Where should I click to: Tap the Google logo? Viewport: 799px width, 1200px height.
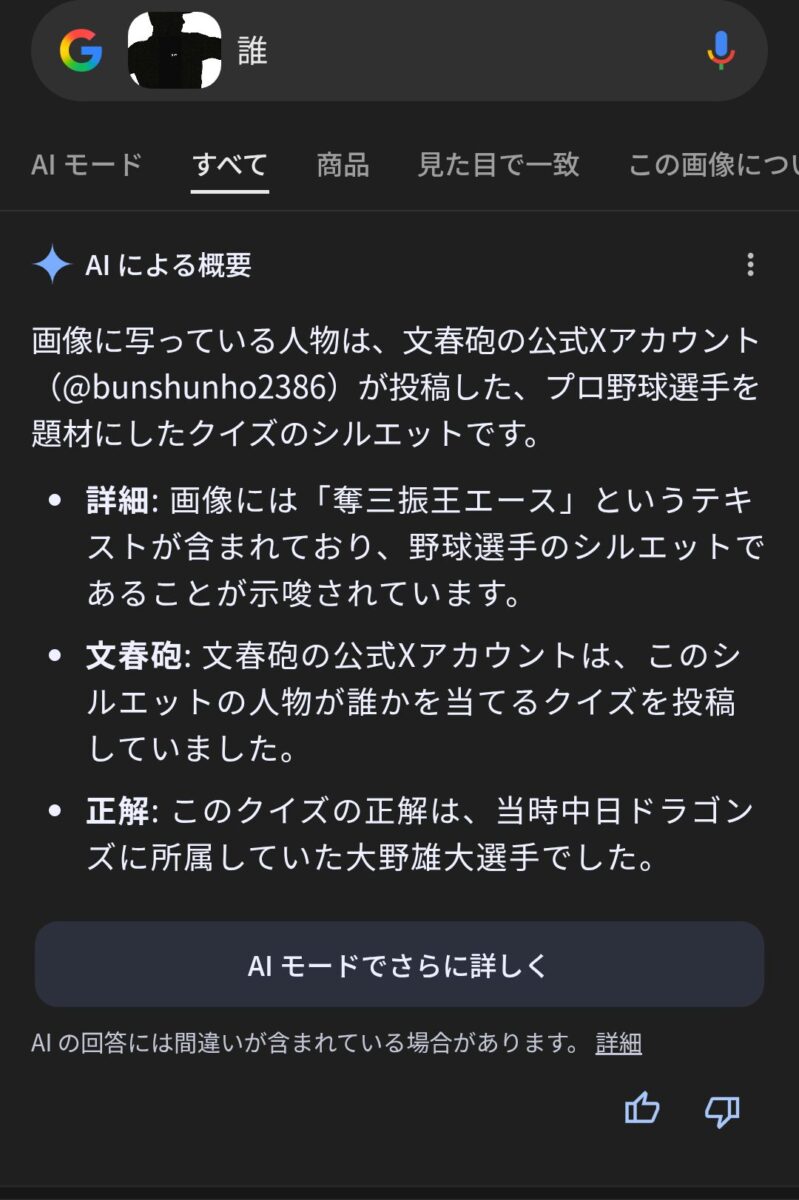pos(81,50)
